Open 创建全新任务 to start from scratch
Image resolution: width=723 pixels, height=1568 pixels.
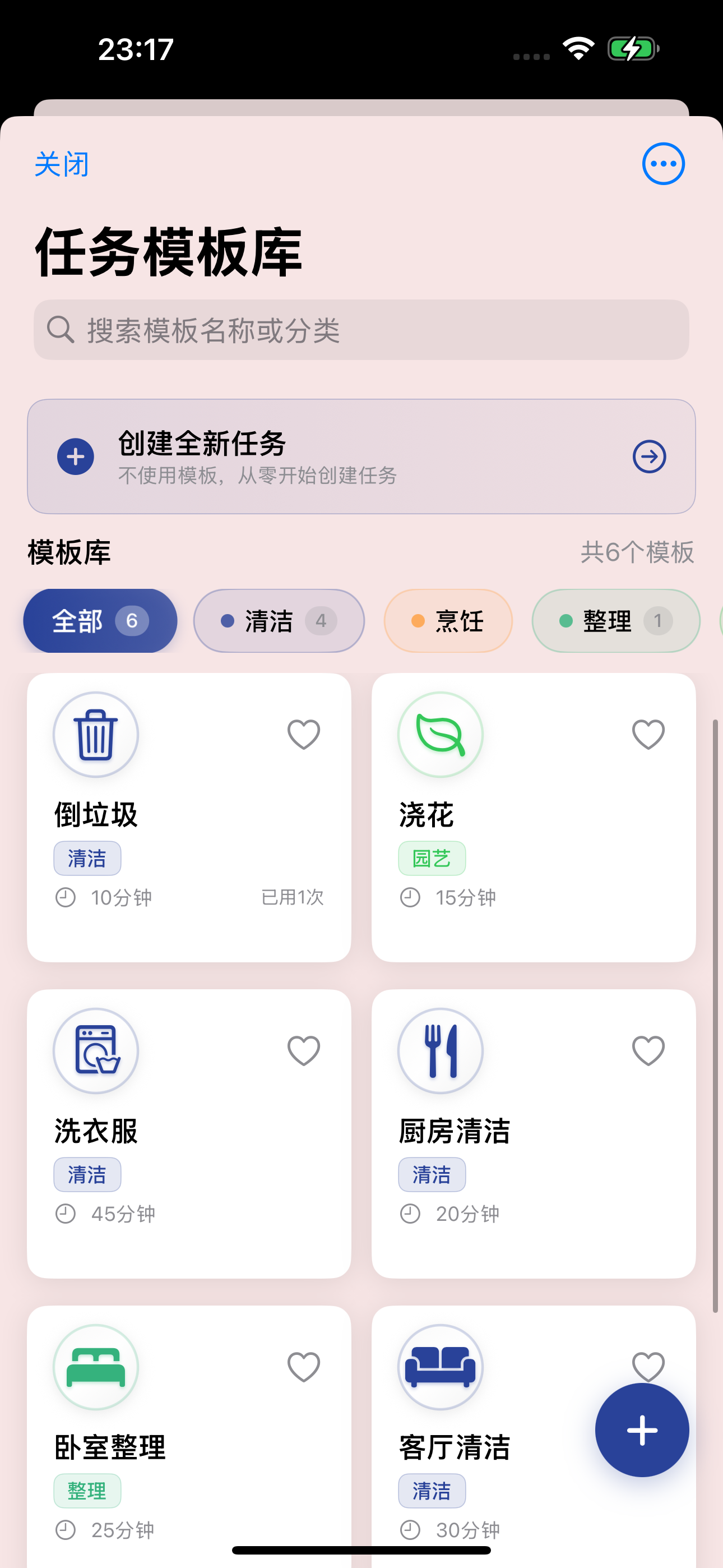point(361,456)
